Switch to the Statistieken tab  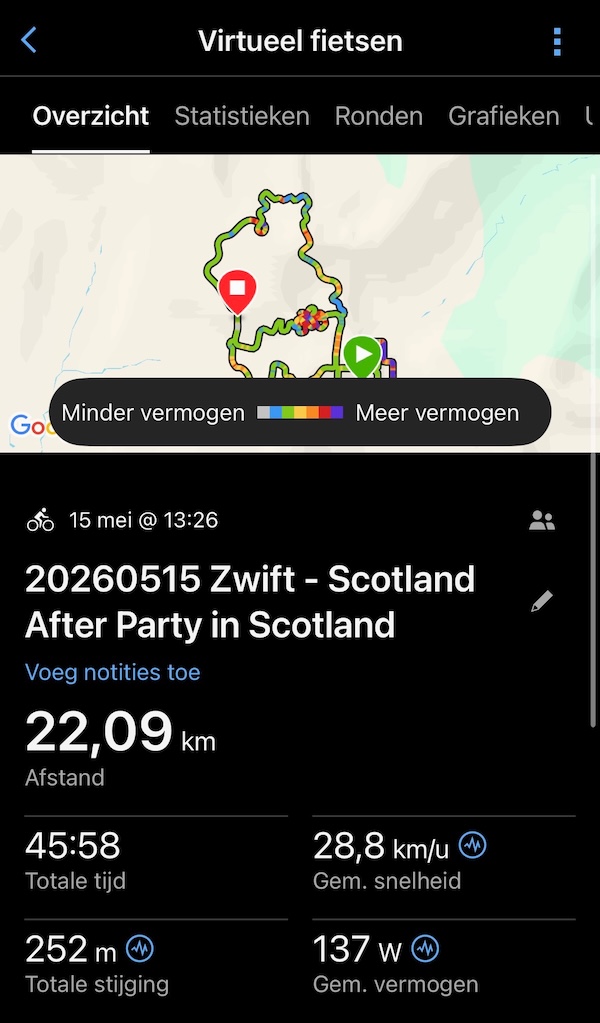click(242, 116)
